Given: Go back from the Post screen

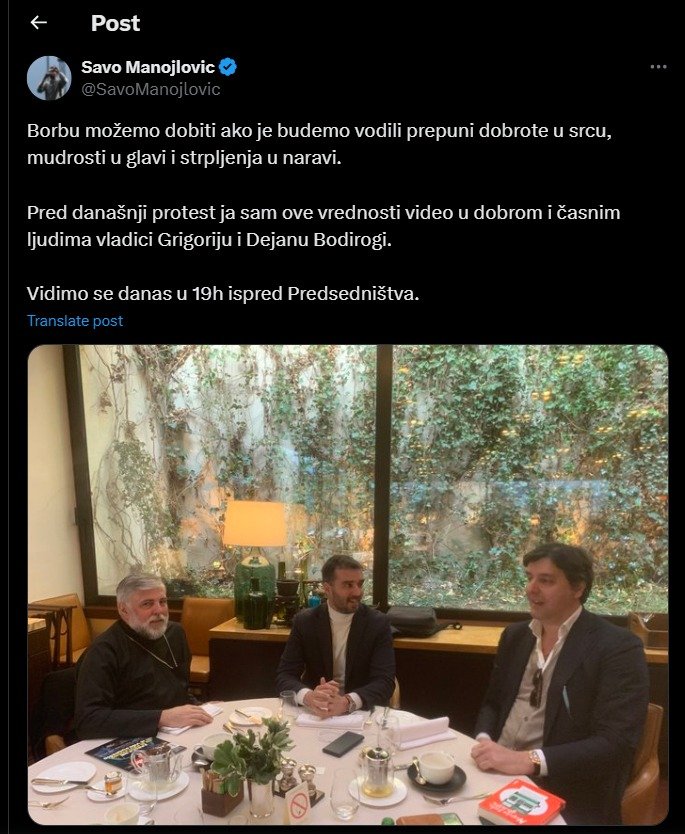Looking at the screenshot, I should [x=39, y=22].
